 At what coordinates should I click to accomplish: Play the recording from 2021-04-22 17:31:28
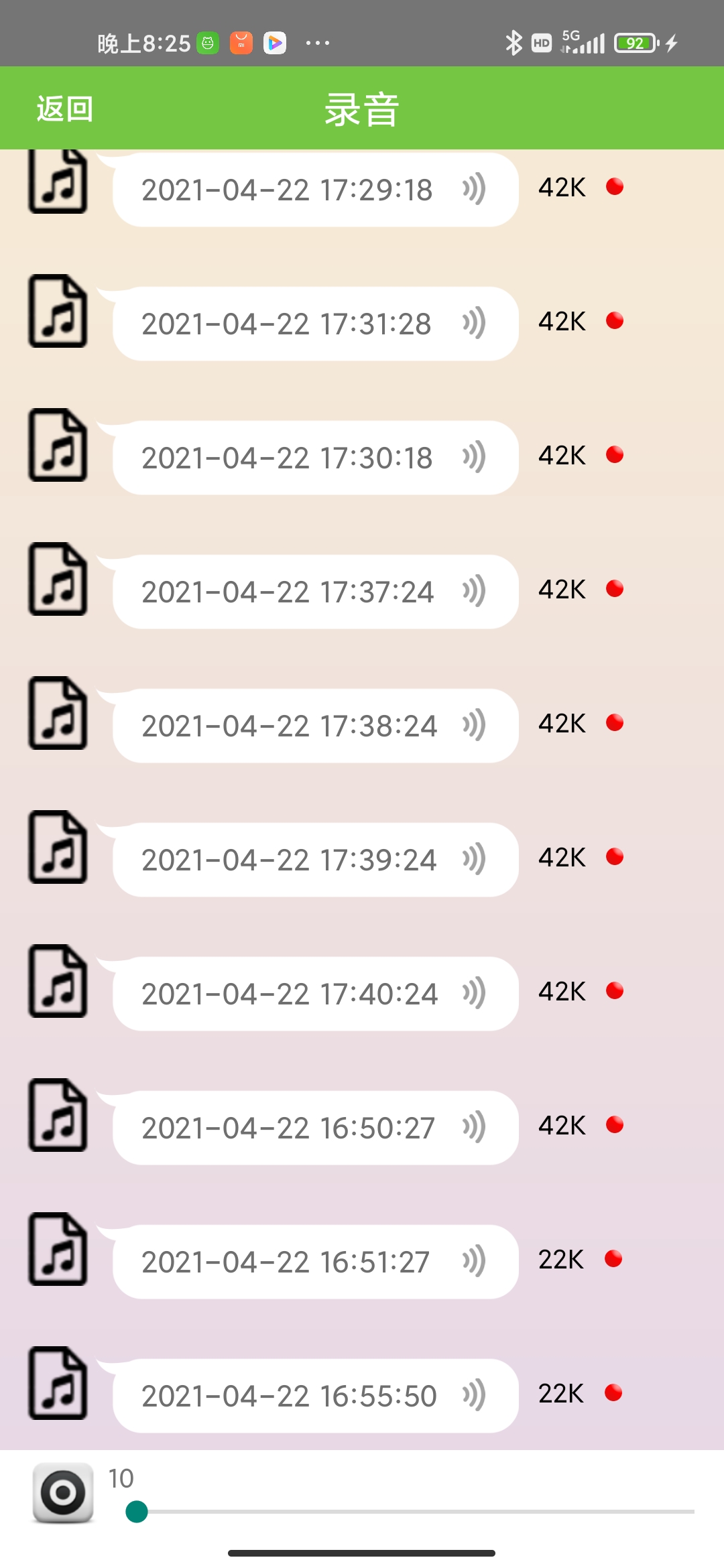(x=315, y=324)
